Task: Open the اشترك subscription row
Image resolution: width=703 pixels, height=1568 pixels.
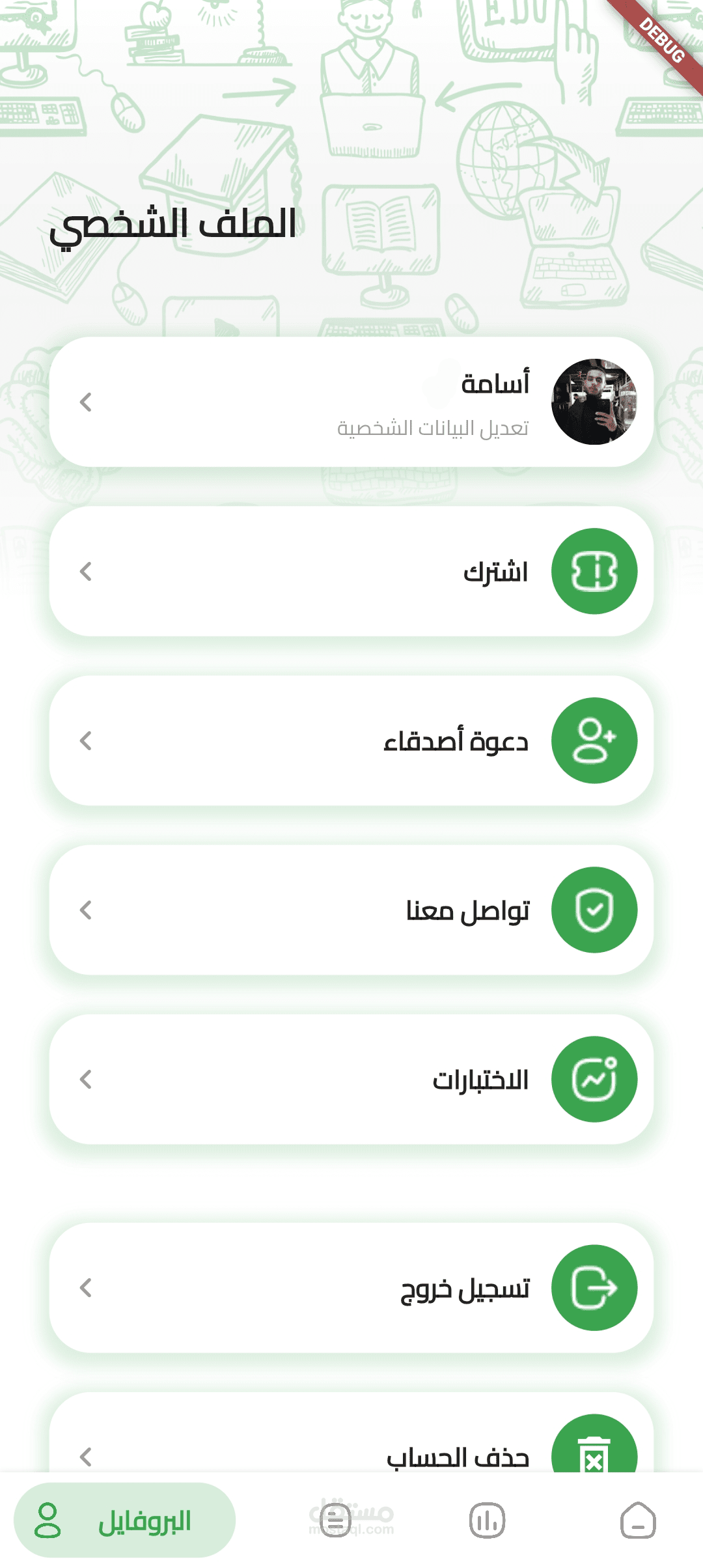Action: click(x=351, y=571)
